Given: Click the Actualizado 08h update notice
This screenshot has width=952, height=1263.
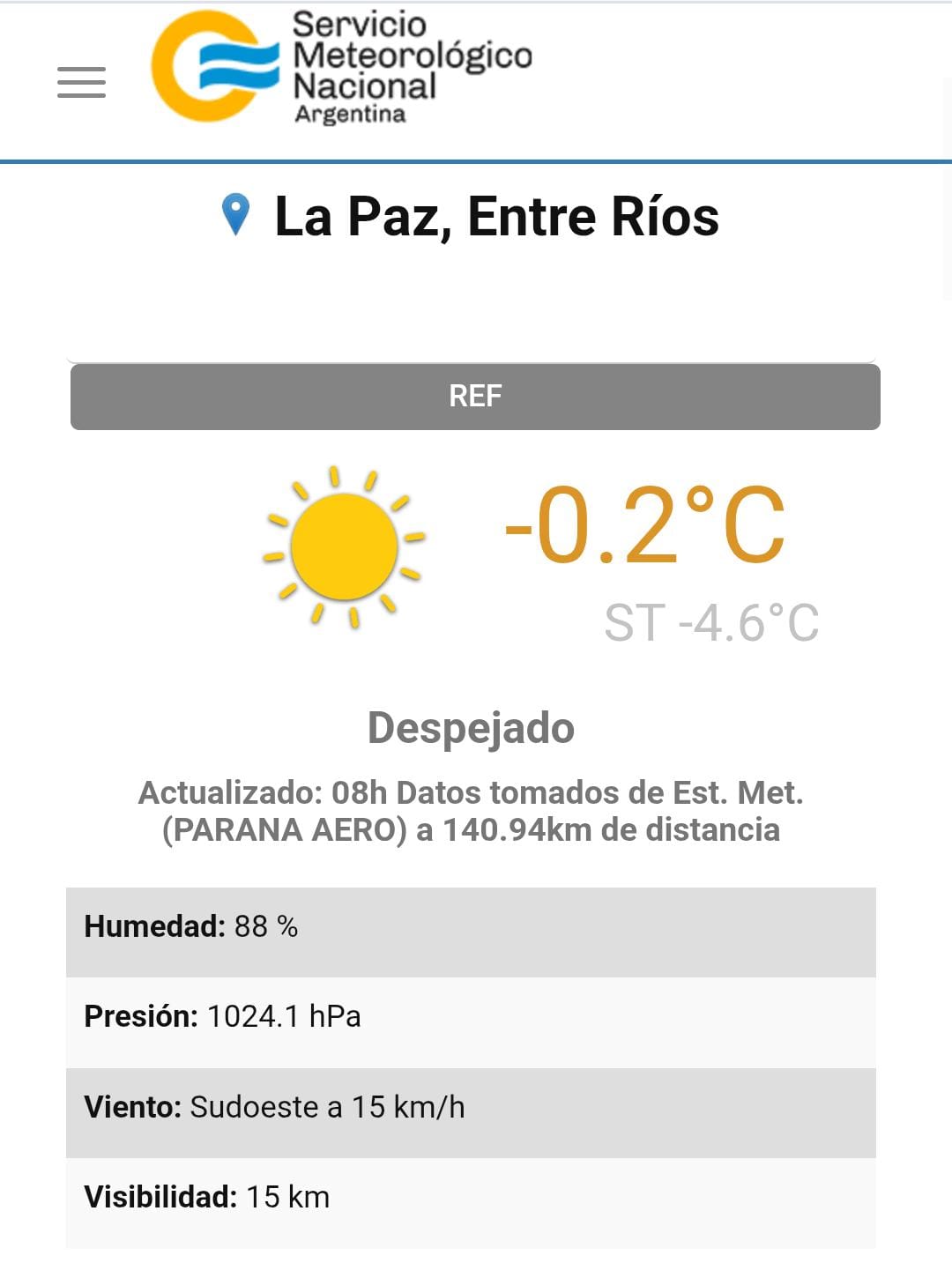Looking at the screenshot, I should coord(471,793).
